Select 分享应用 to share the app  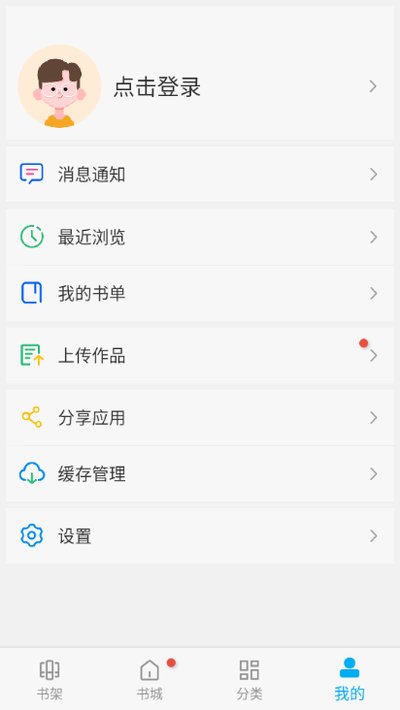pyautogui.click(x=200, y=417)
